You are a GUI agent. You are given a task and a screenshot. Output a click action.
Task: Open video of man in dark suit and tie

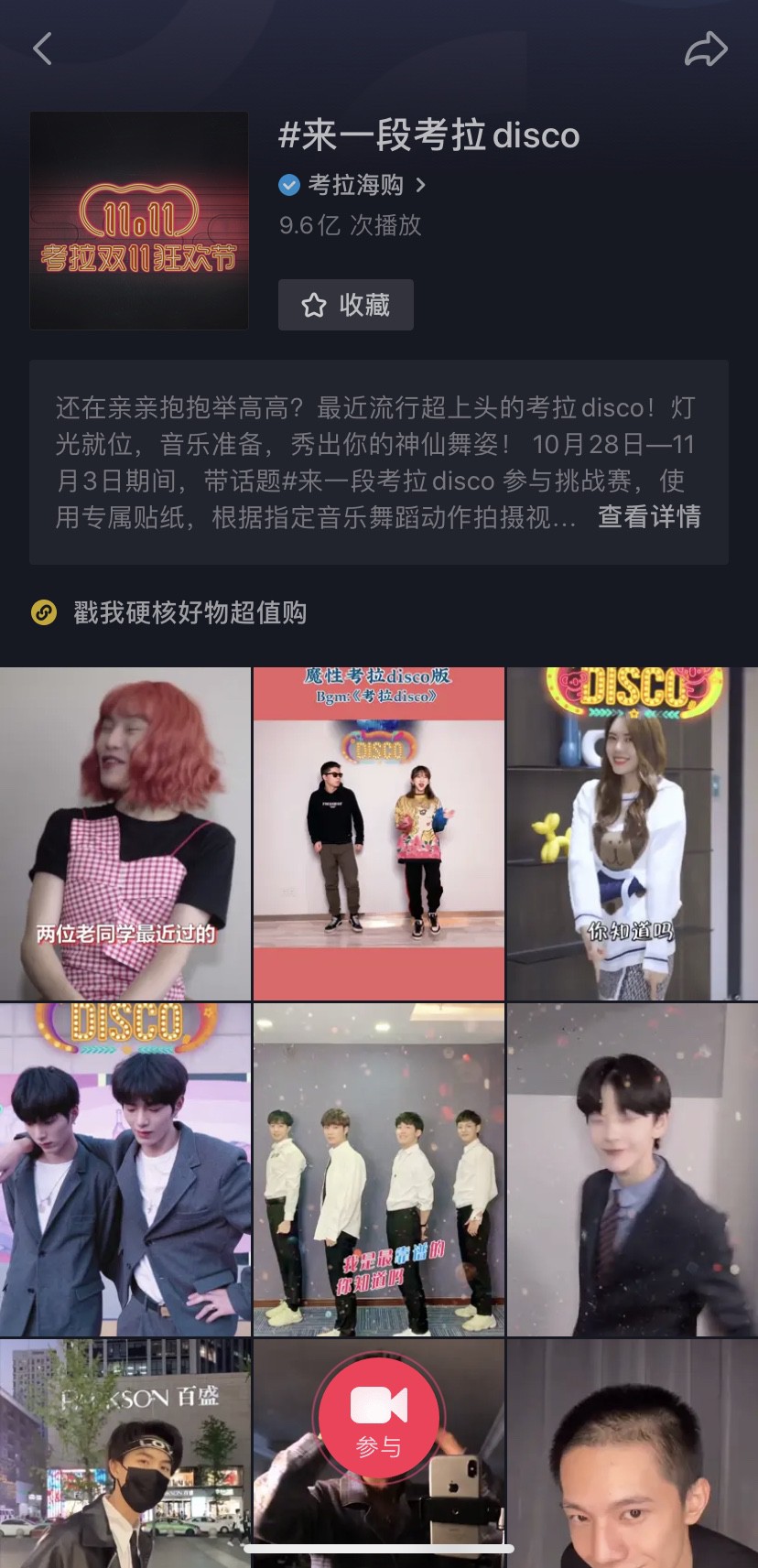pyautogui.click(x=632, y=1169)
